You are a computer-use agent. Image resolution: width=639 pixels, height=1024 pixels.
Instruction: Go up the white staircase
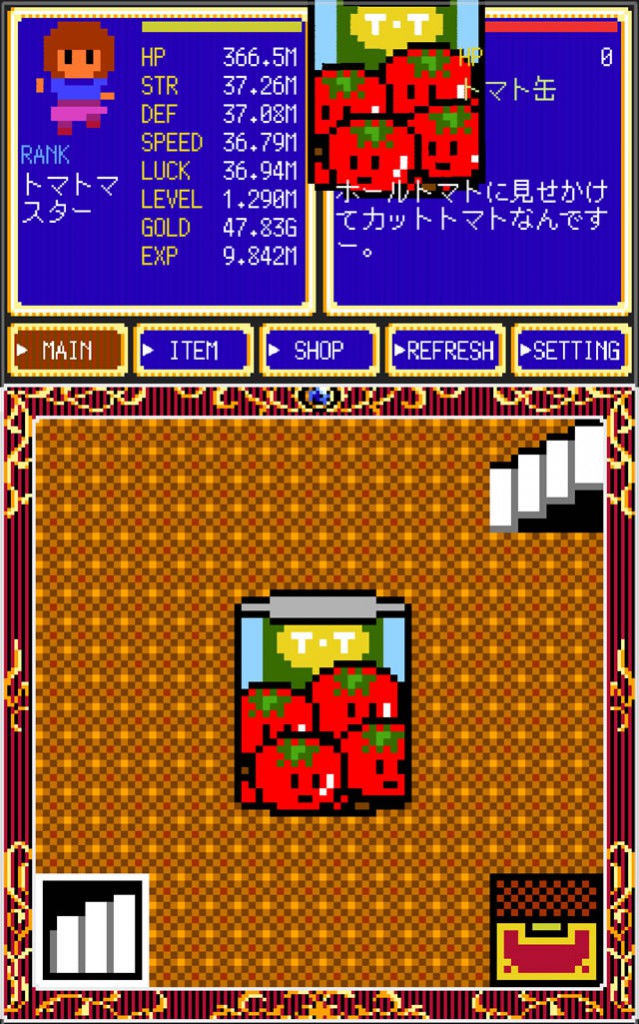coord(547,477)
